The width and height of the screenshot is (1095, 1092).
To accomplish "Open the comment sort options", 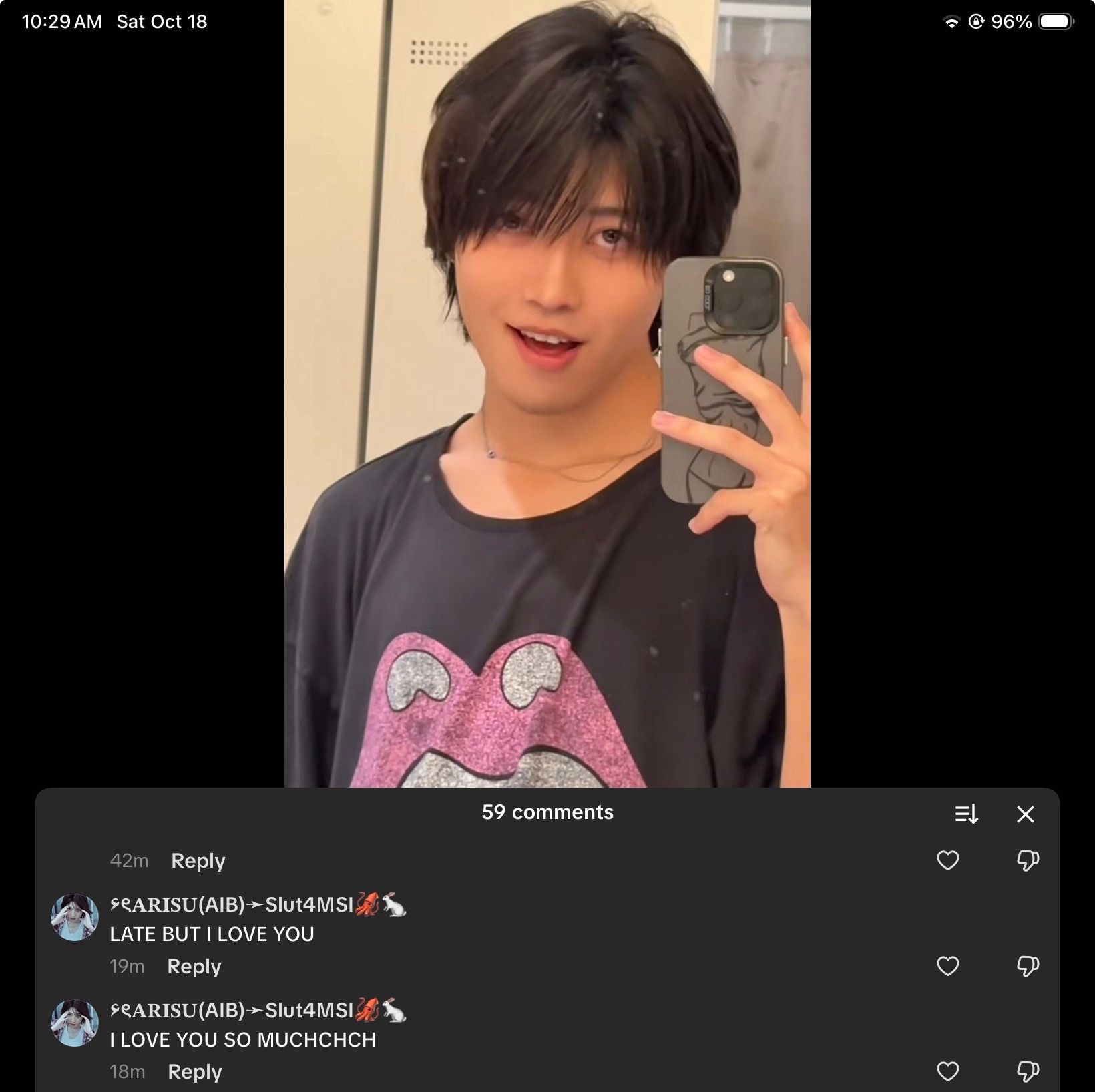I will click(966, 814).
